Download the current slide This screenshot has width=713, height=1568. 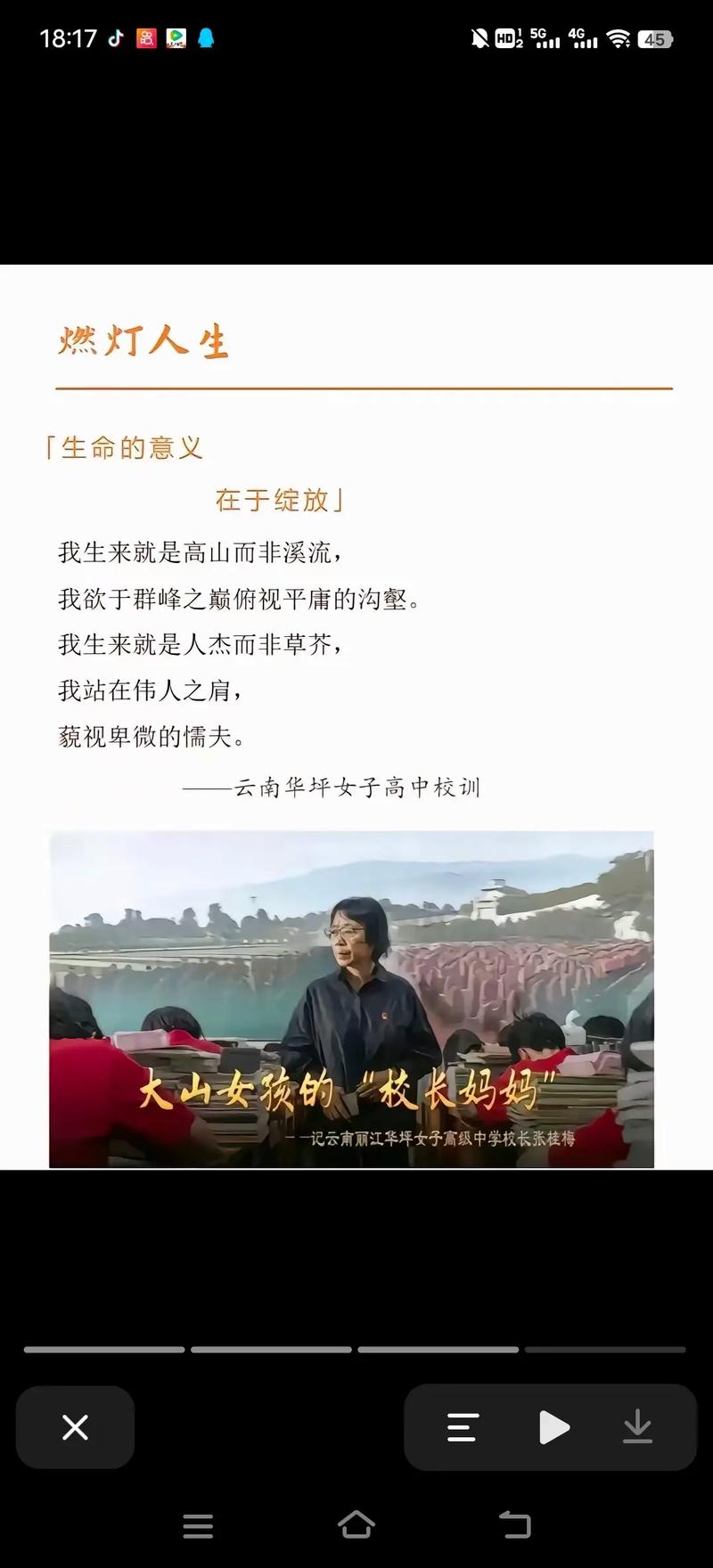tap(637, 1427)
